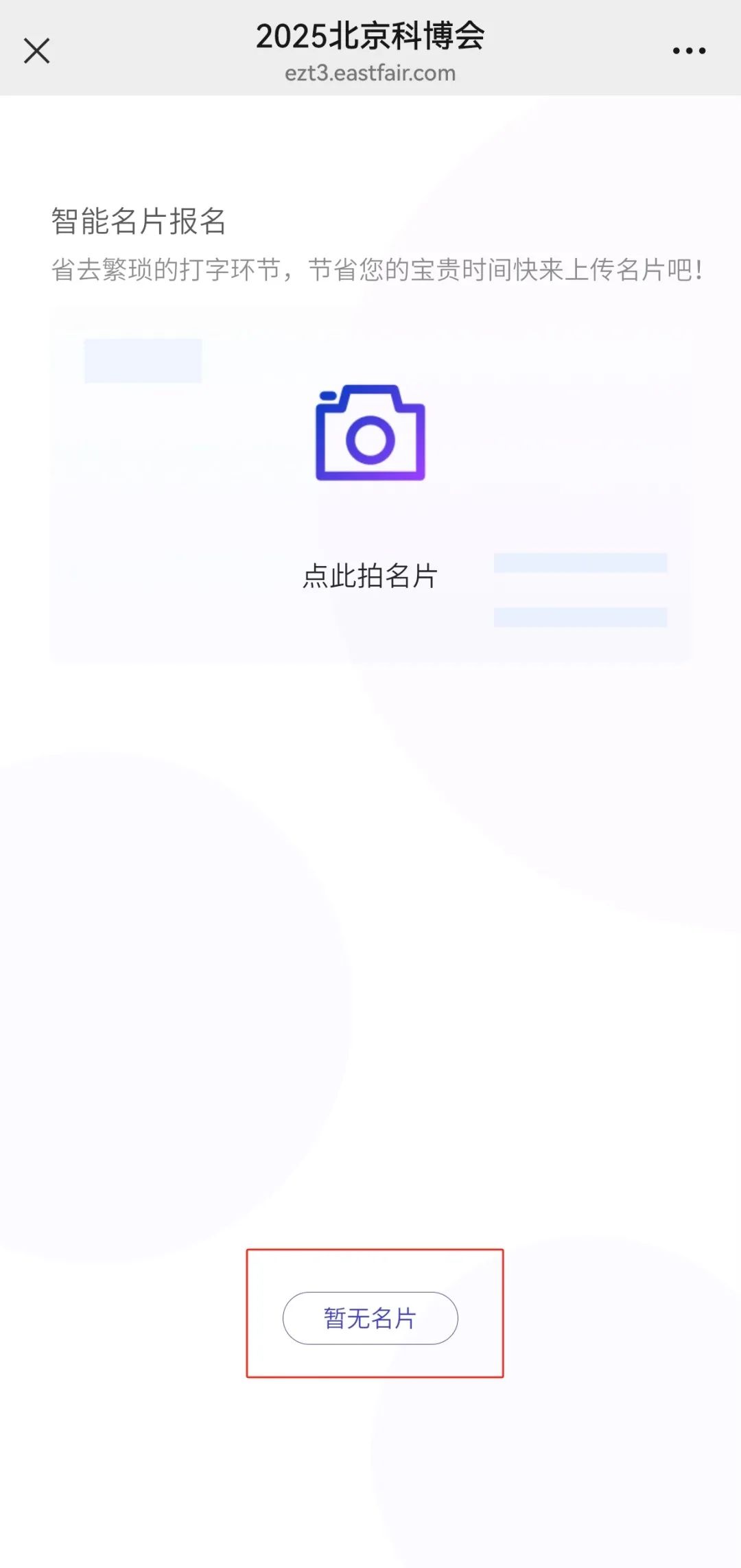741x1568 pixels.
Task: Close the 2025北京科博会 web page
Action: pyautogui.click(x=37, y=51)
